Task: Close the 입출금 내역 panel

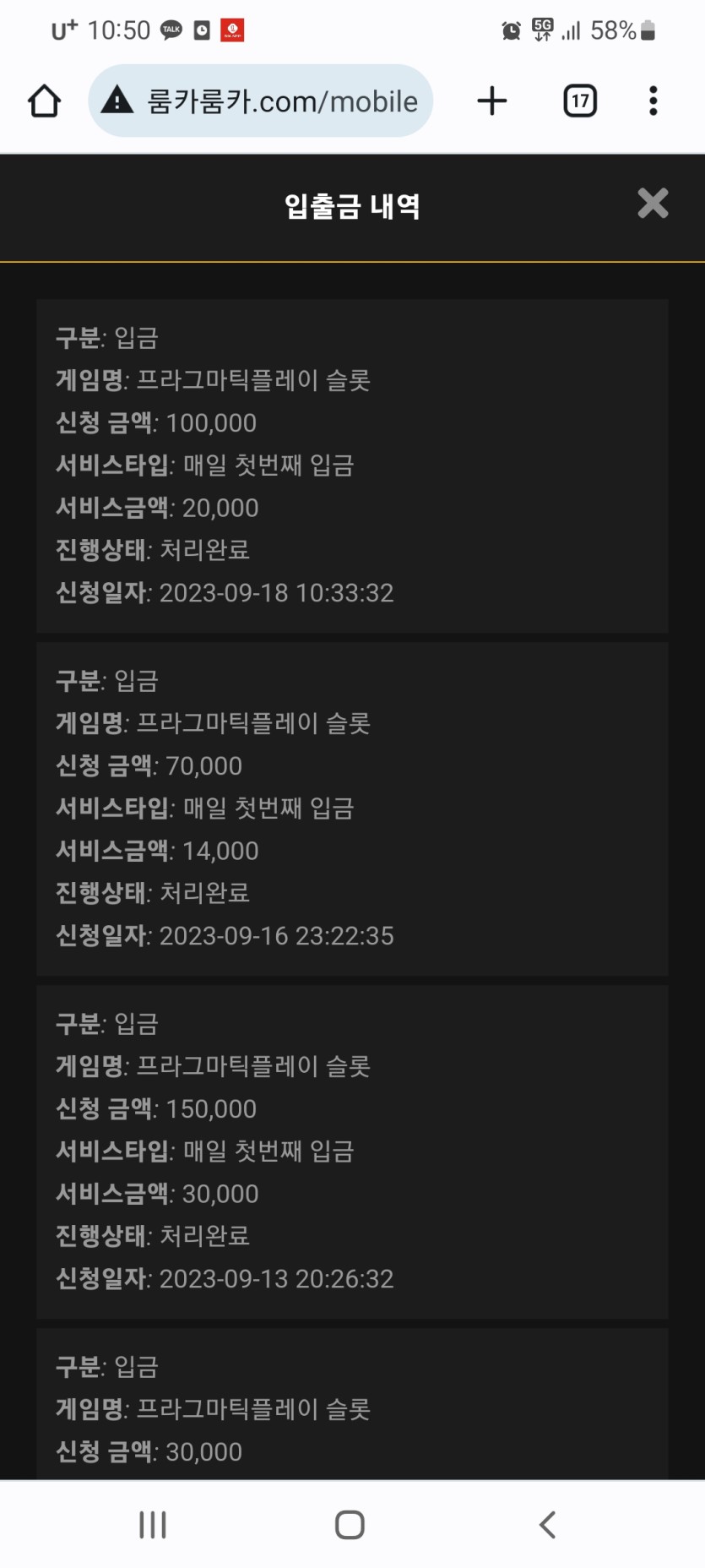Action: pyautogui.click(x=653, y=204)
